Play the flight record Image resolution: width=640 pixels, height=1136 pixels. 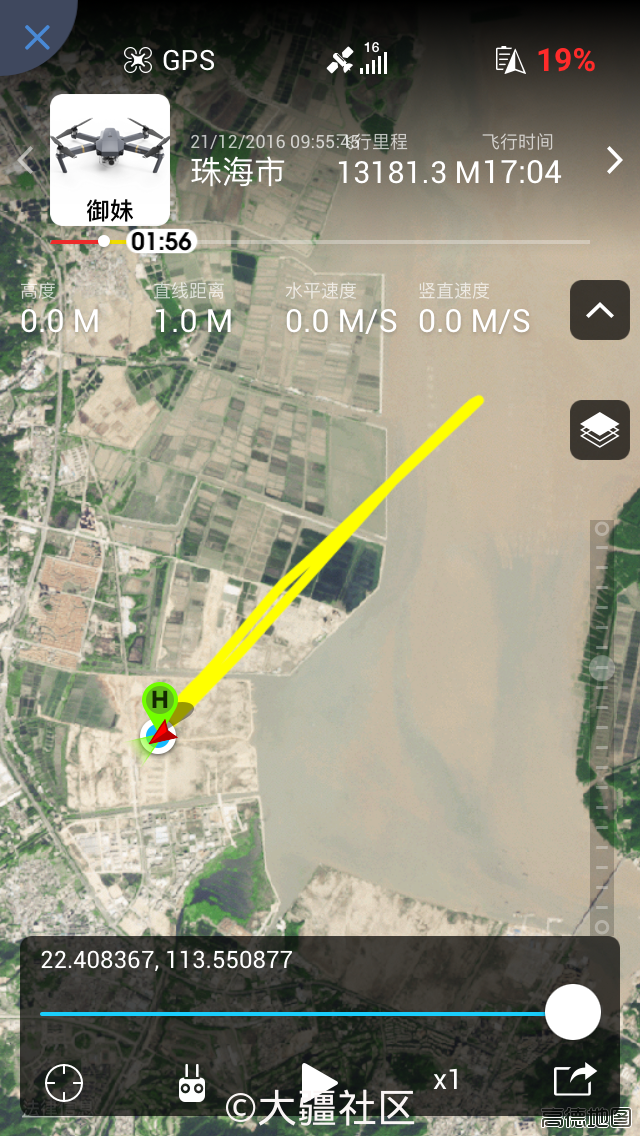pos(318,1080)
